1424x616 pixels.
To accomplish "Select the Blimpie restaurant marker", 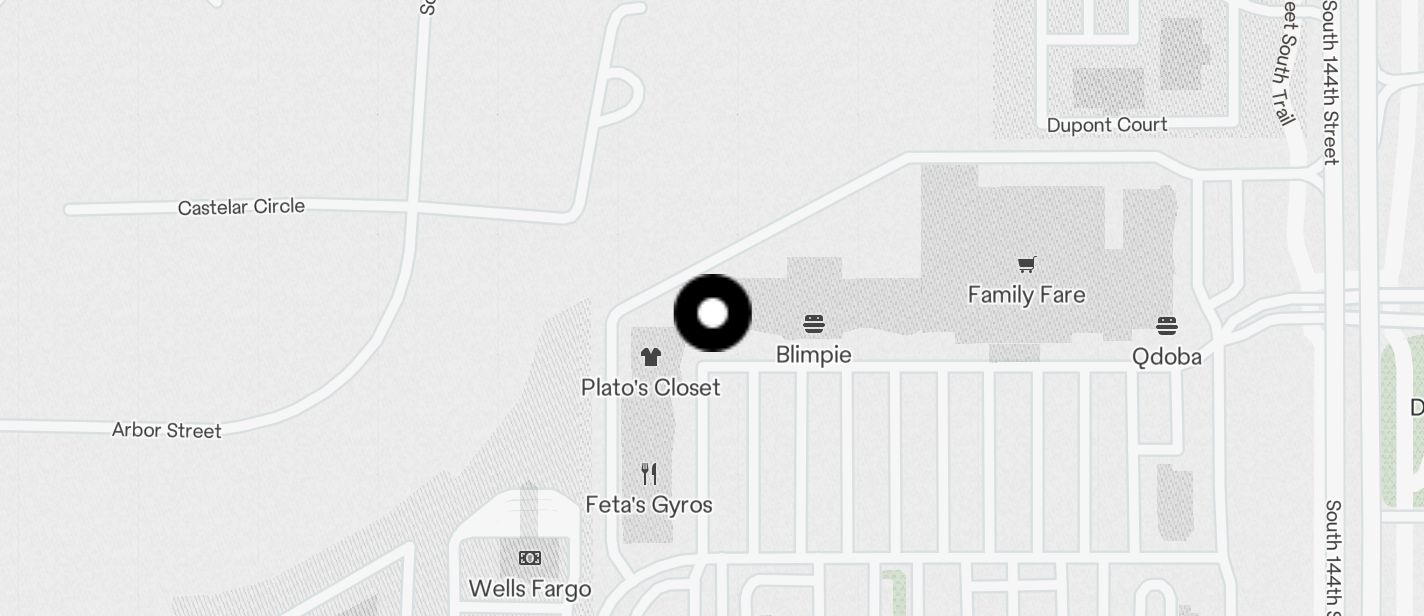I will point(814,325).
